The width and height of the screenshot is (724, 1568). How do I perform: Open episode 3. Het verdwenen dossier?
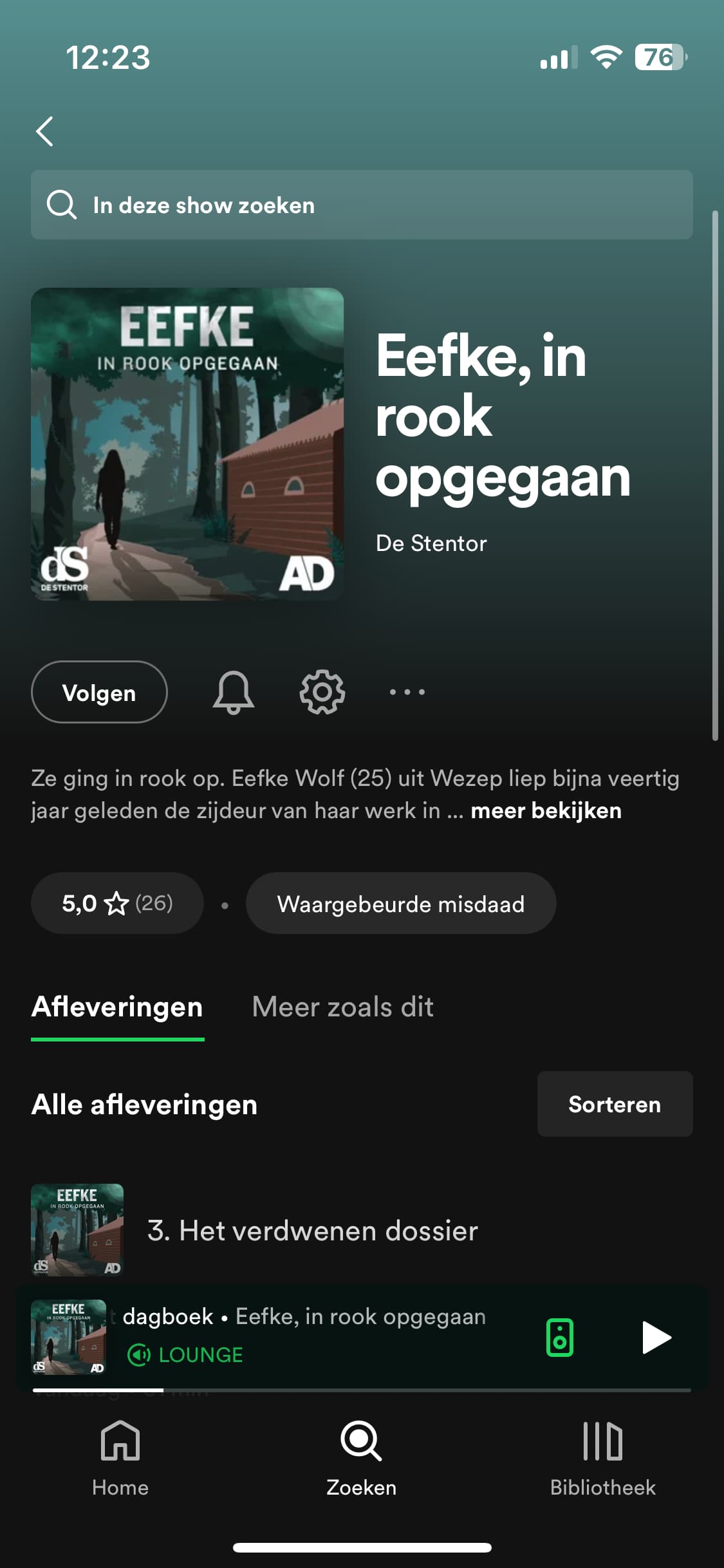click(x=313, y=1230)
